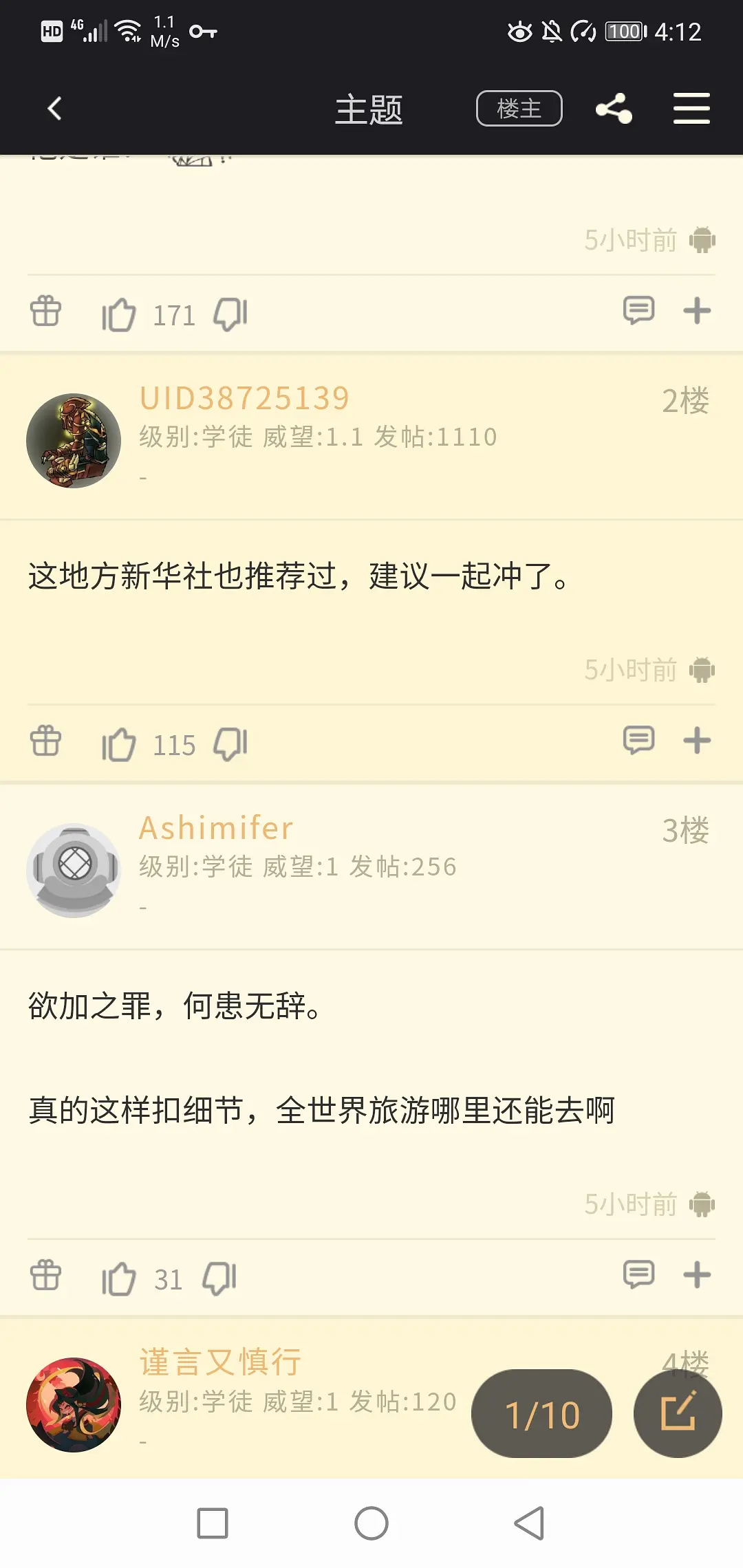This screenshot has width=743, height=1568.
Task: View 谨言又慎行's profile avatar
Action: [x=74, y=1404]
